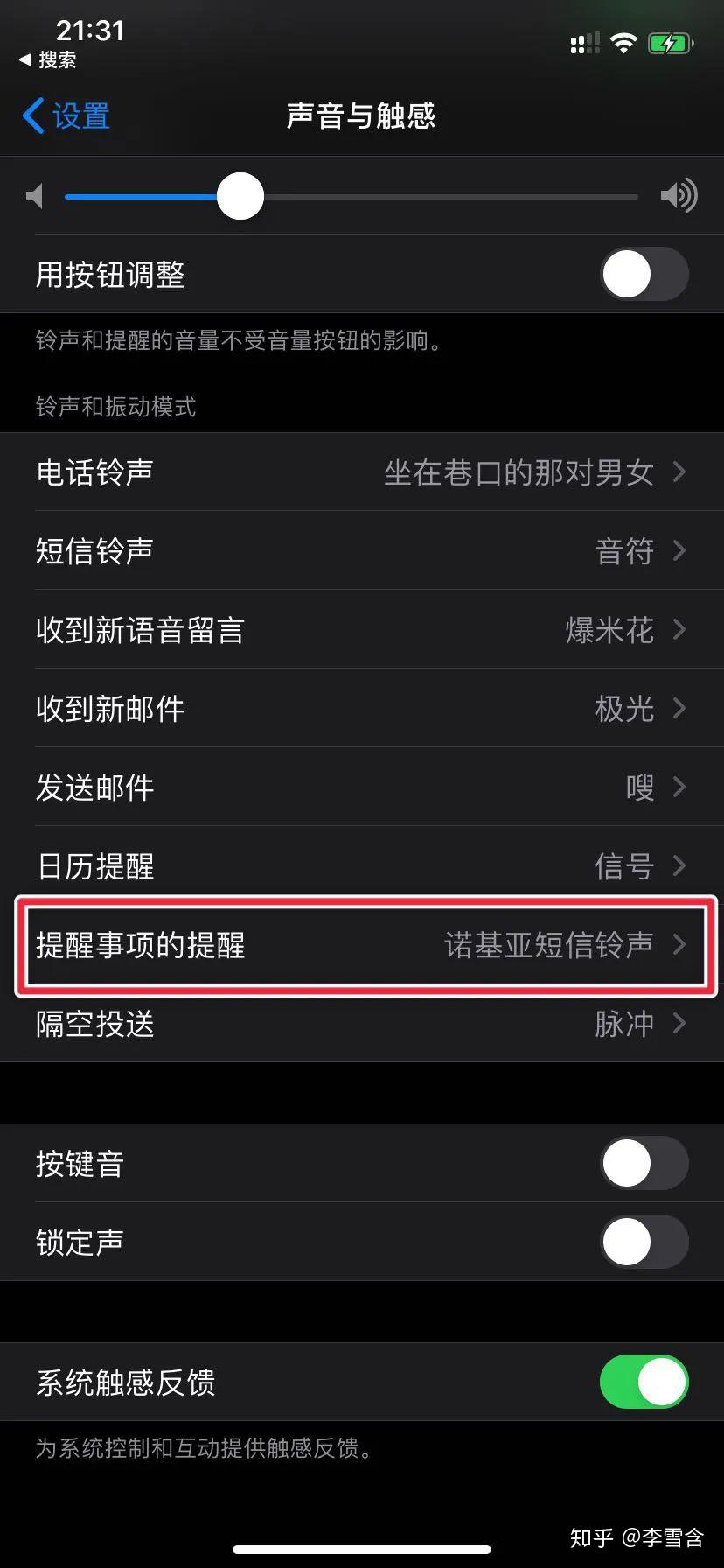Open 日历提醒 sound options

tap(362, 866)
